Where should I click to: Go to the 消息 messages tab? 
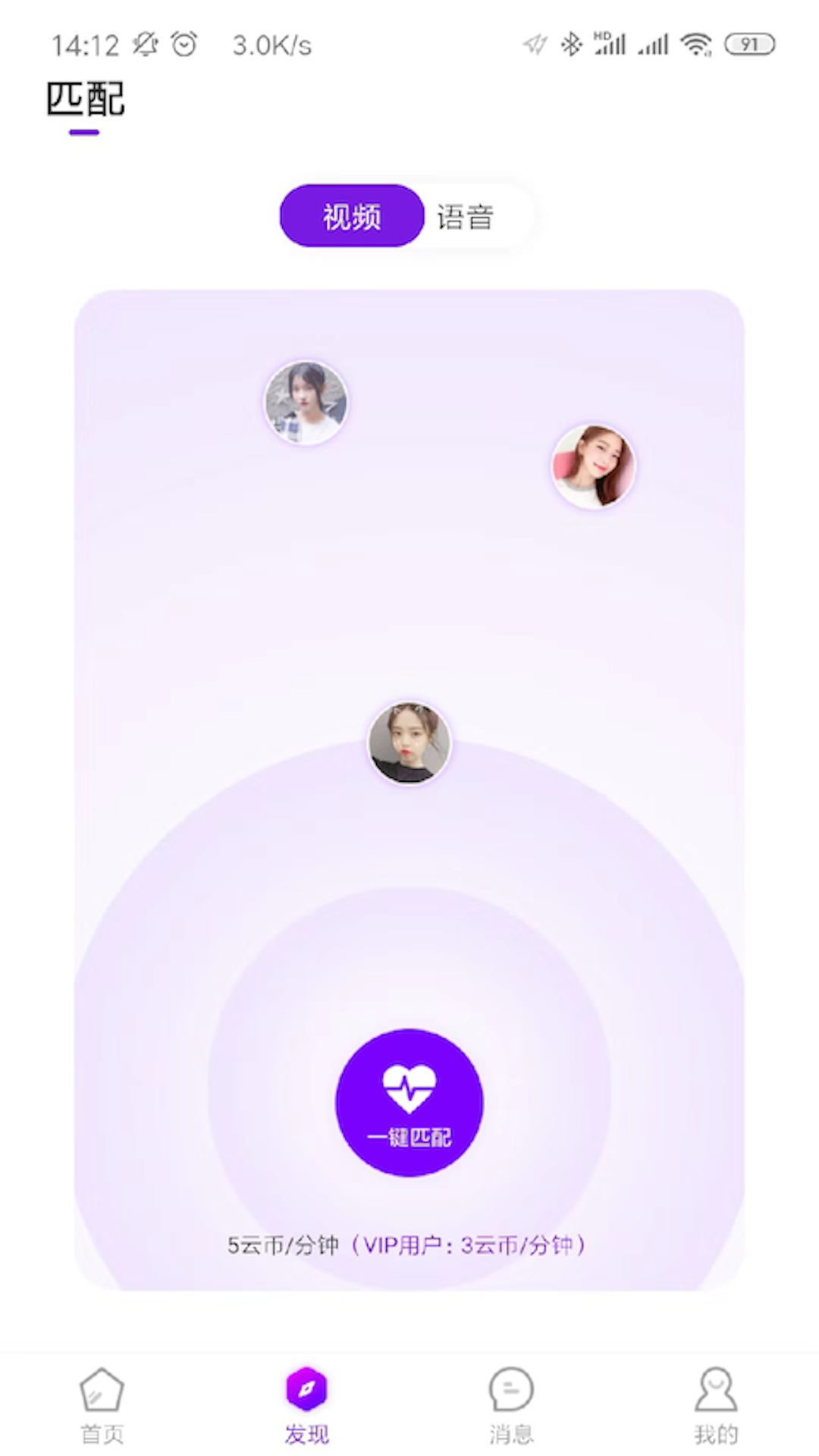511,1404
